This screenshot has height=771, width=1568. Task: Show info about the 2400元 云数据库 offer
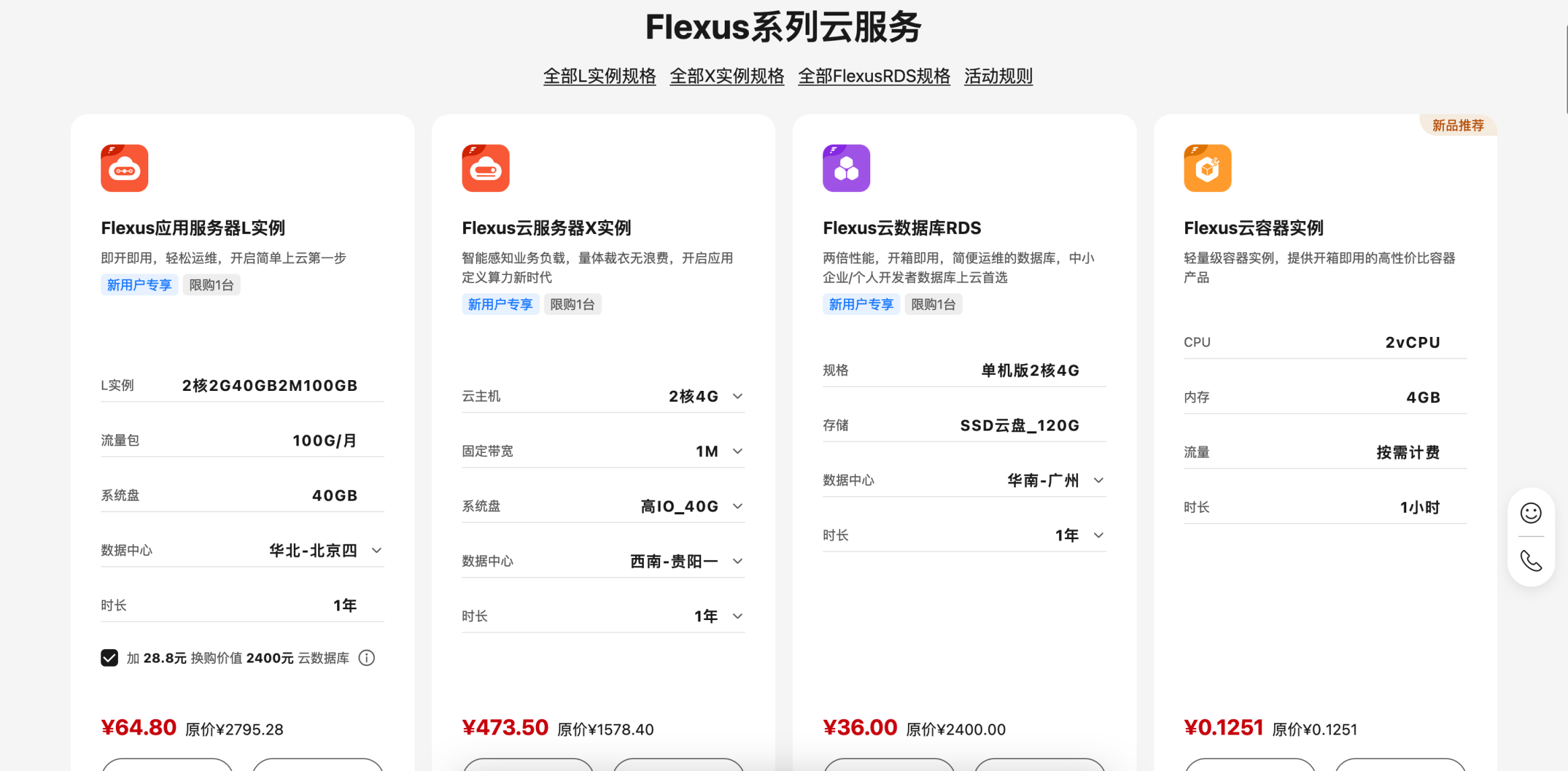click(x=367, y=658)
